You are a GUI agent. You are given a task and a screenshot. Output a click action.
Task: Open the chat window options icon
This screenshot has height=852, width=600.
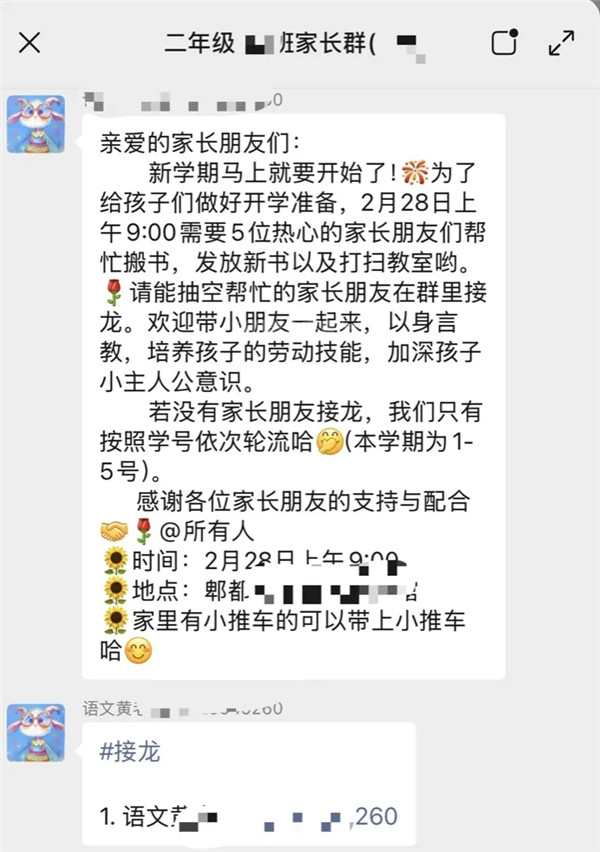pyautogui.click(x=505, y=43)
